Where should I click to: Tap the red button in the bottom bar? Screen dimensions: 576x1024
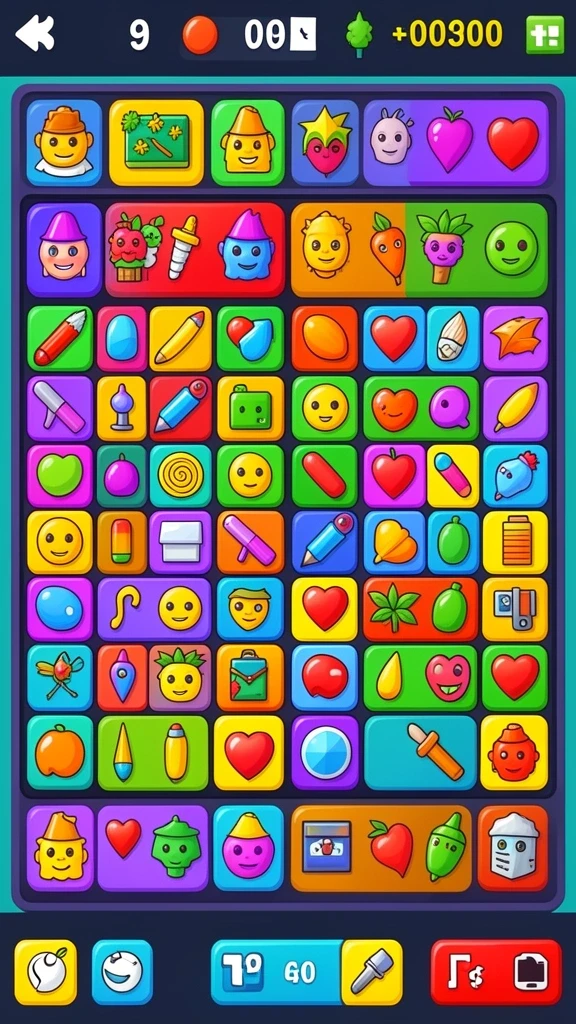496,972
